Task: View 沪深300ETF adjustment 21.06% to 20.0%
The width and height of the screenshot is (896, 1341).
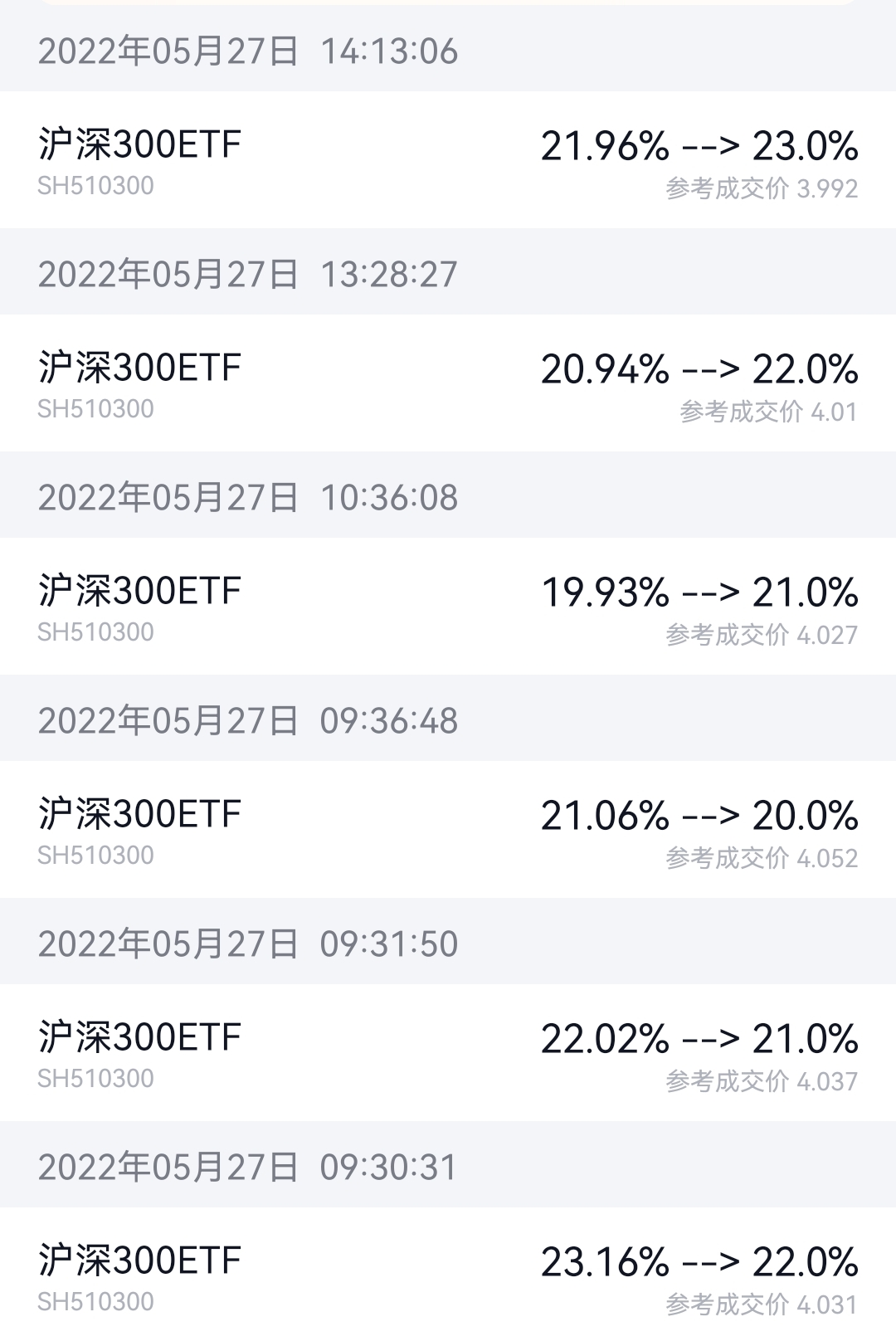Action: click(x=448, y=830)
